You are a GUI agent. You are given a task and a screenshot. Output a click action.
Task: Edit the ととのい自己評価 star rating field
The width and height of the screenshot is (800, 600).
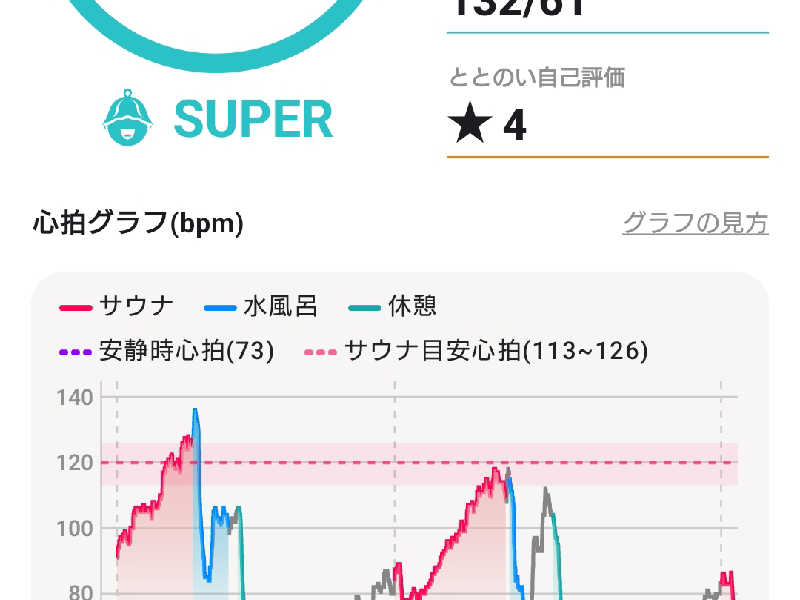606,126
